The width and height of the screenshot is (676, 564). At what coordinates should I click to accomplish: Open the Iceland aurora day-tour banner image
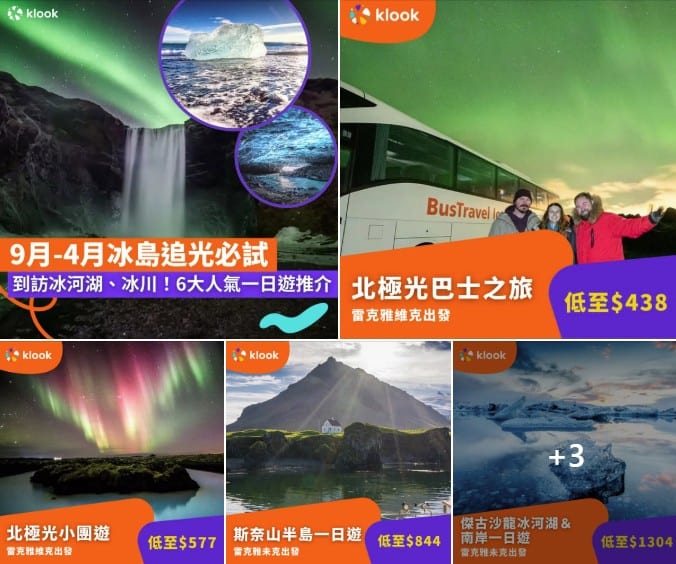pos(168,168)
